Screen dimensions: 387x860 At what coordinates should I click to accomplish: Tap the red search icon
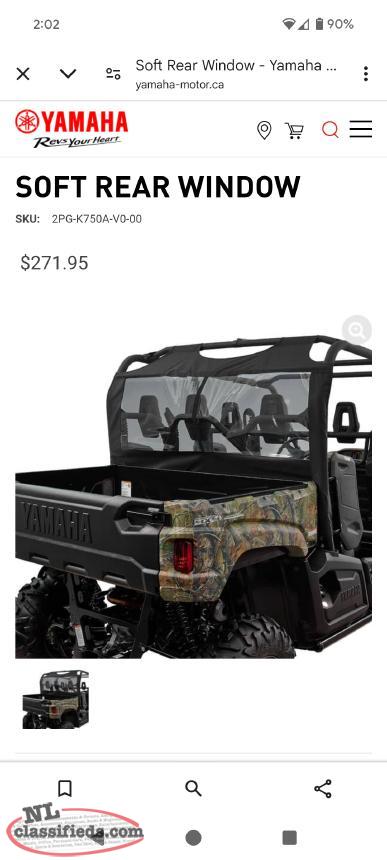point(330,130)
